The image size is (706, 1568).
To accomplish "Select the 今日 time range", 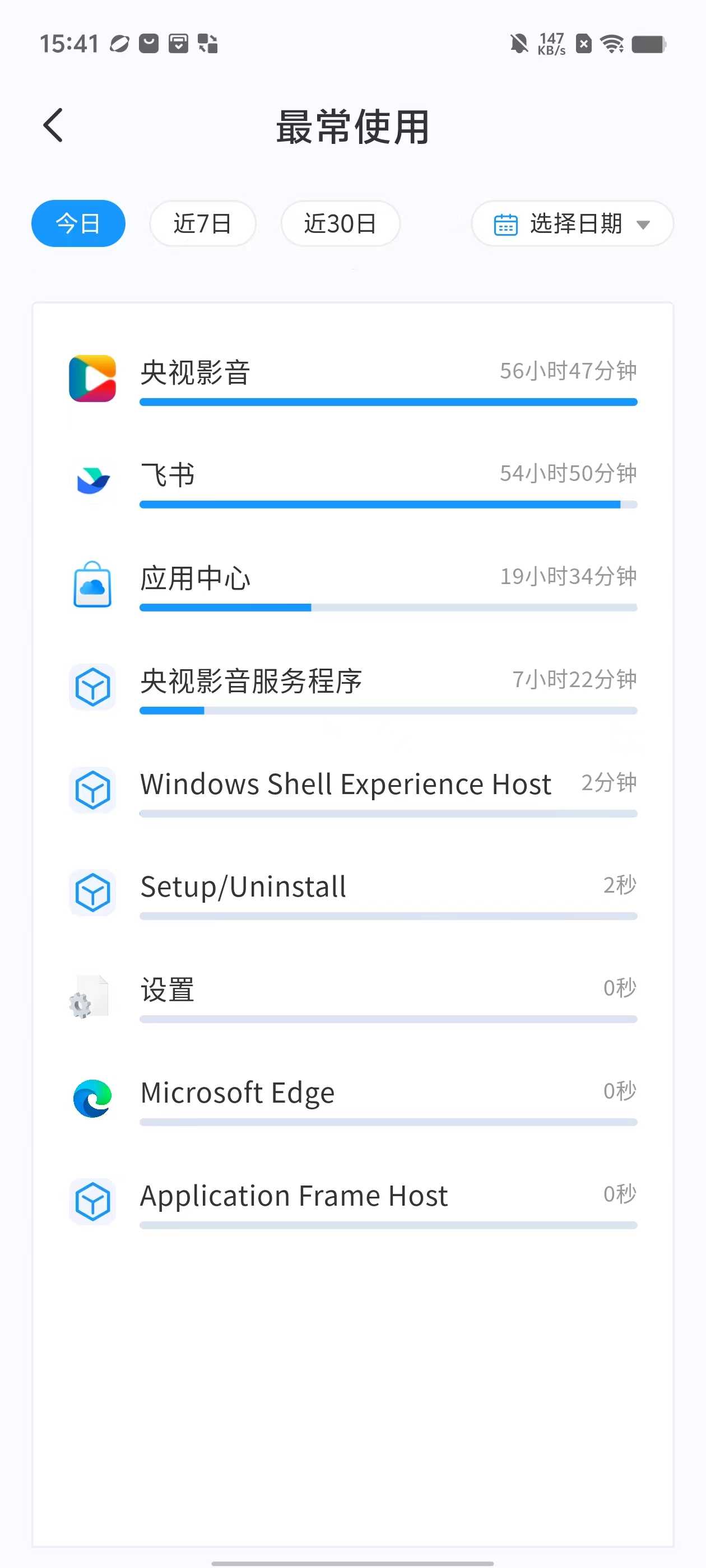I will 78,223.
